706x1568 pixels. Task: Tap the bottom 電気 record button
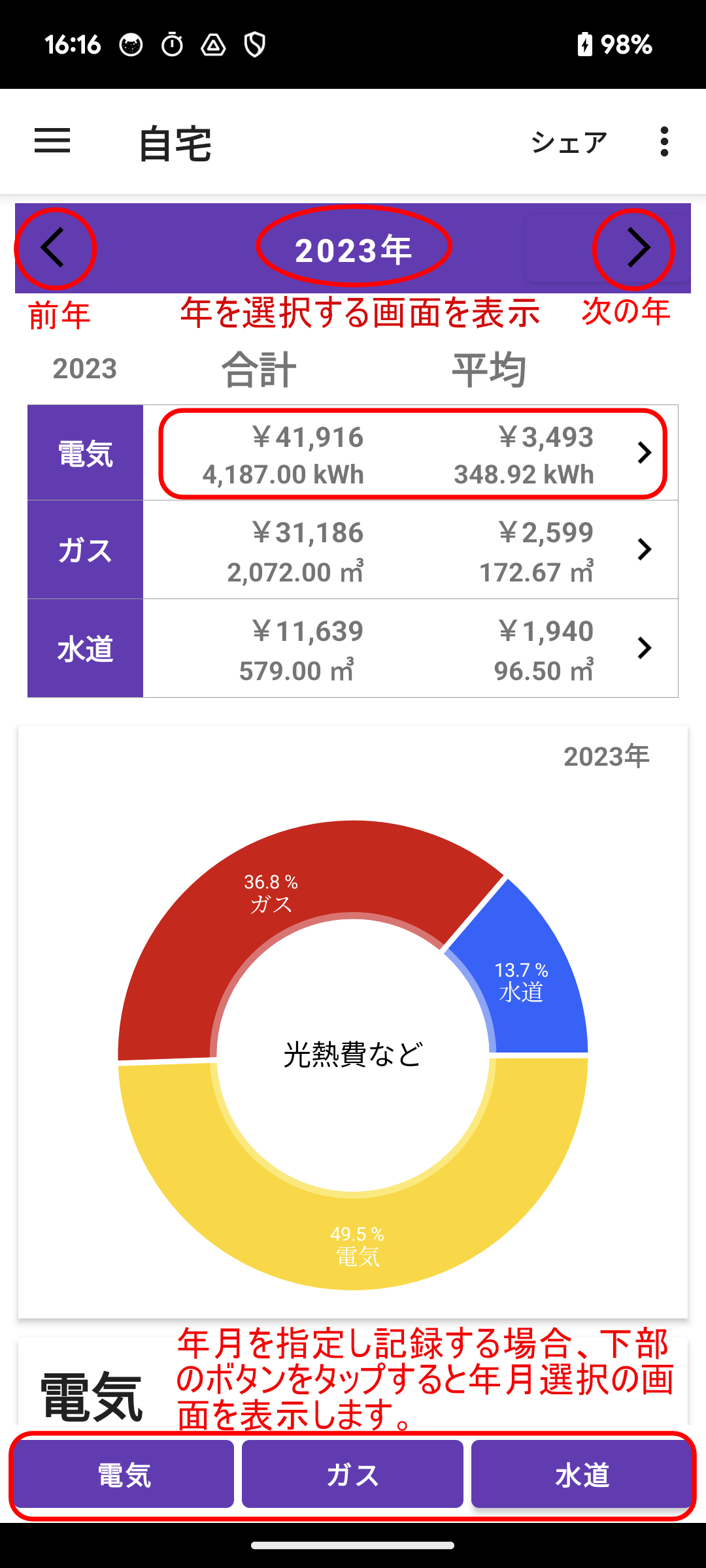point(124,1474)
